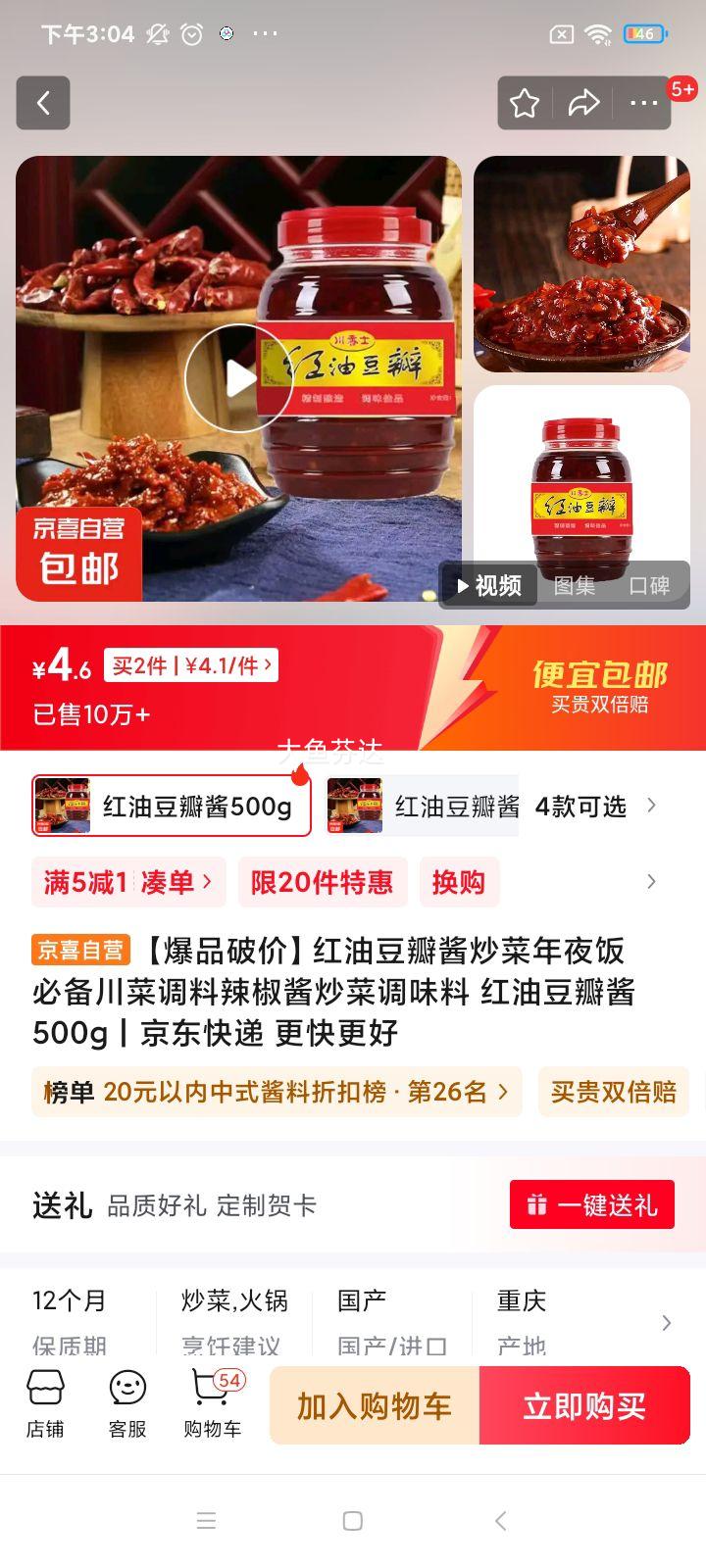Screen dimensions: 706x1568
Task: Open the 20元以内中式酱料折扣榜 ranking
Action: coord(277,1092)
